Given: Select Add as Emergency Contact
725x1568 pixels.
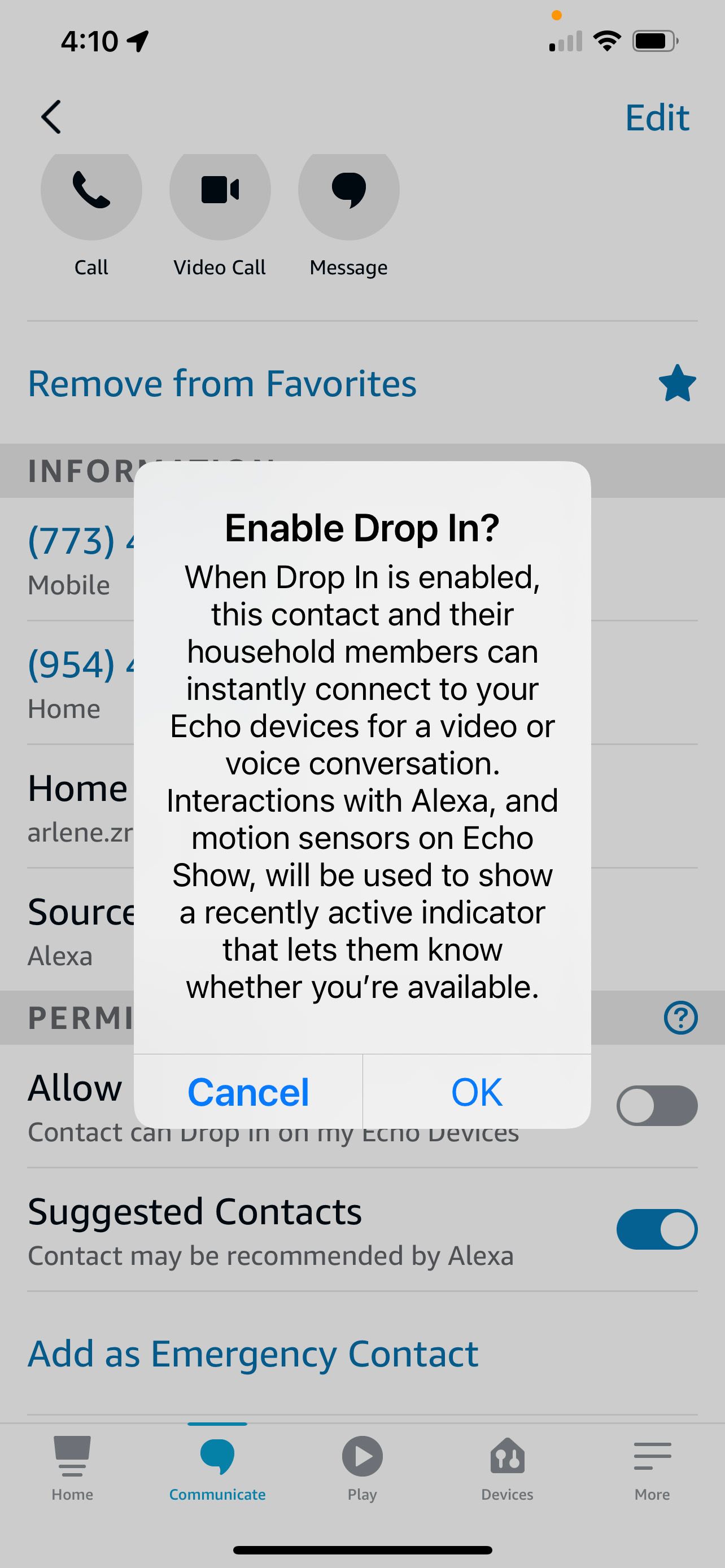Looking at the screenshot, I should 253,1354.
